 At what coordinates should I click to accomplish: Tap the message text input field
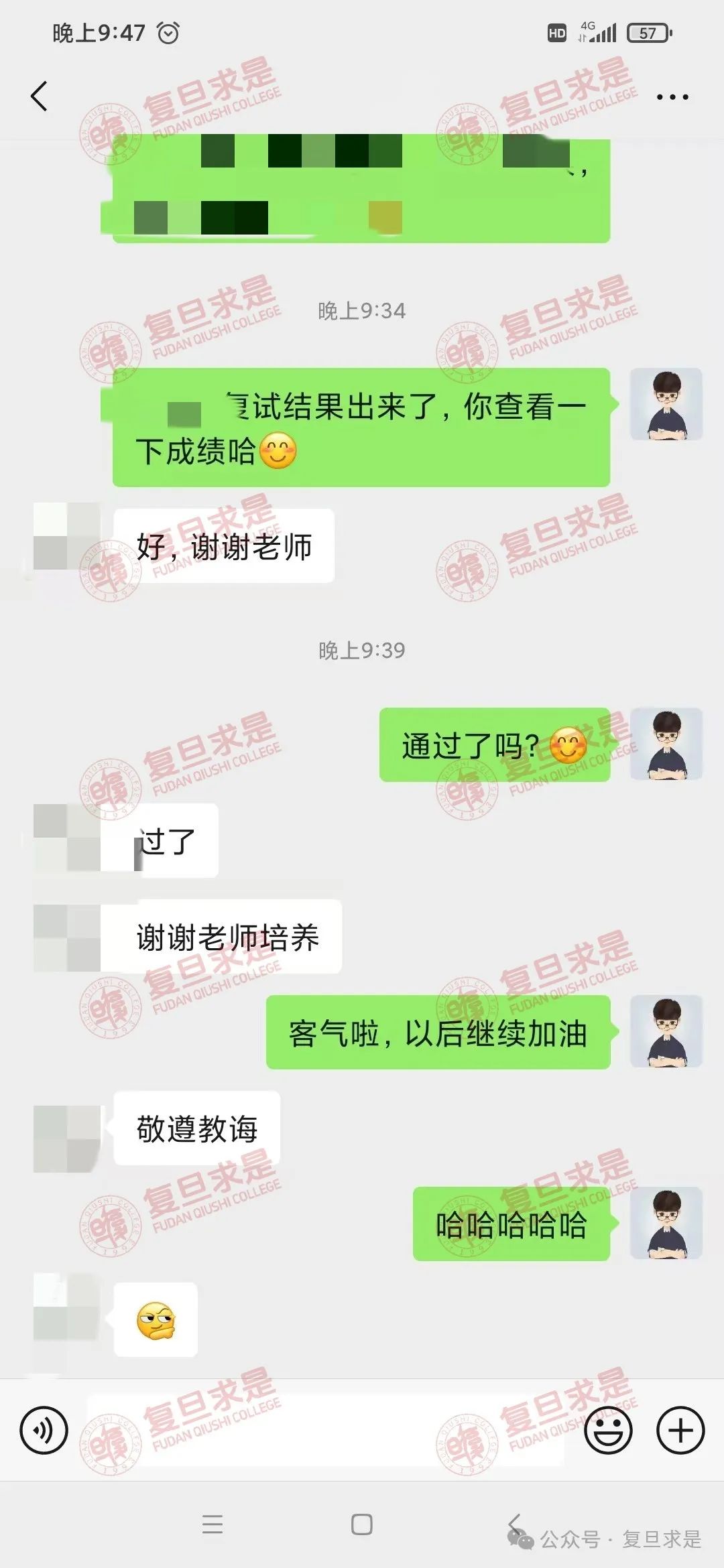[325, 1430]
